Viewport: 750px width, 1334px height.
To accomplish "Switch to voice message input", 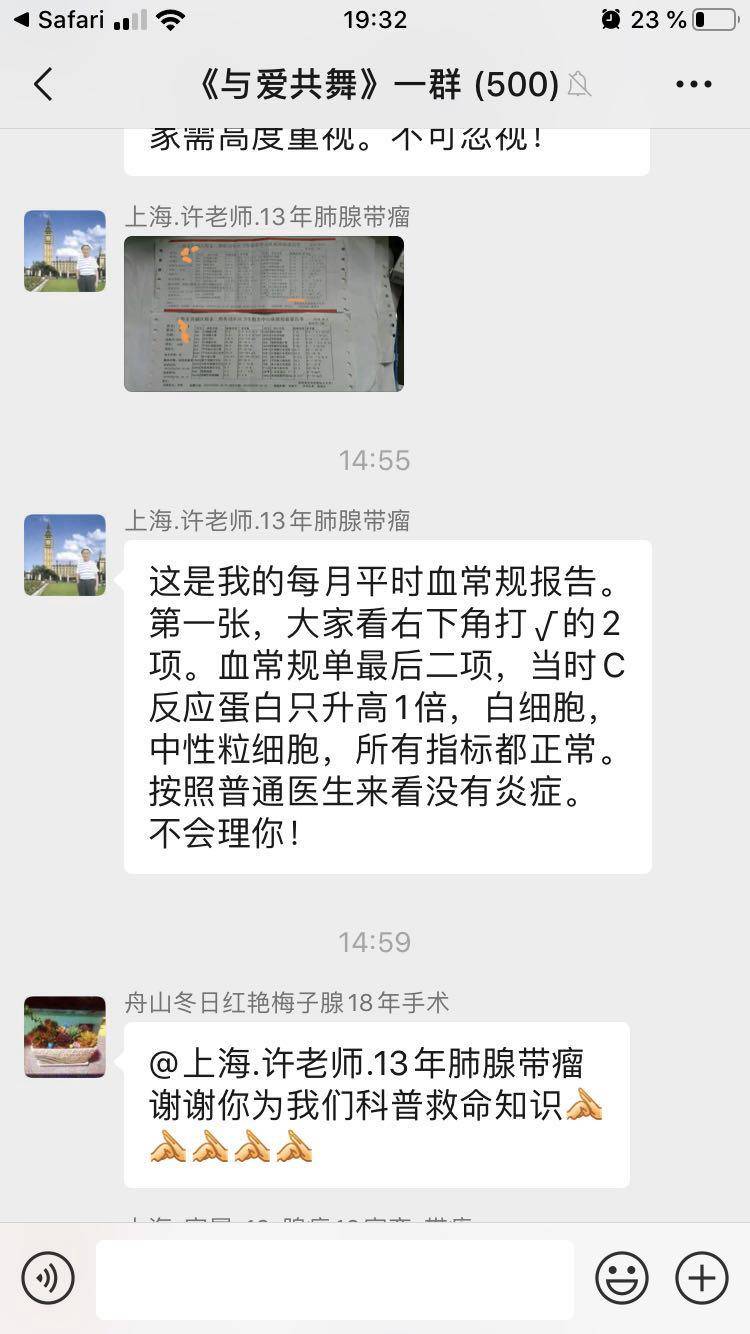I will [48, 1278].
